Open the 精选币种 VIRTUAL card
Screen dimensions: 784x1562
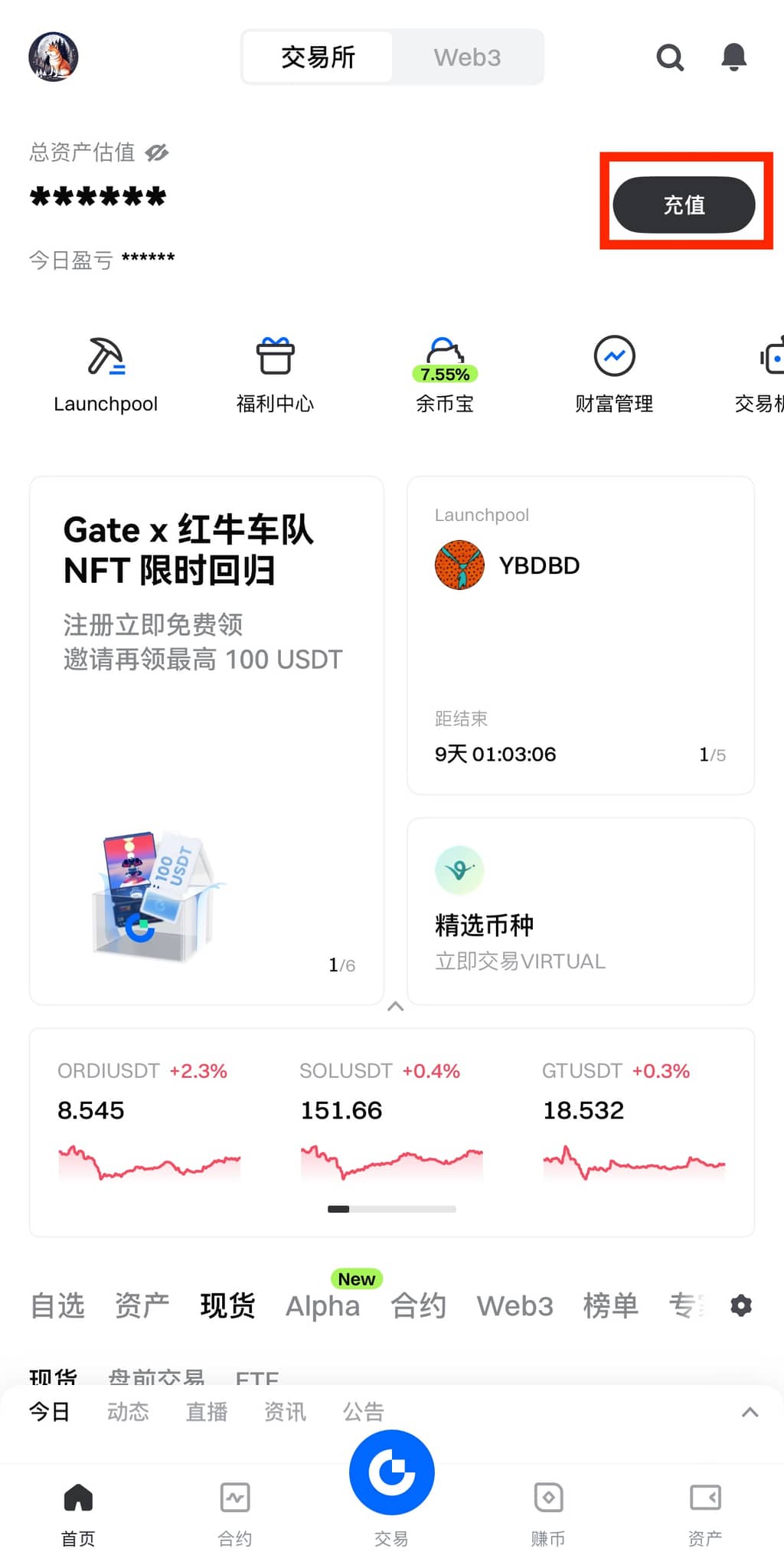[580, 911]
